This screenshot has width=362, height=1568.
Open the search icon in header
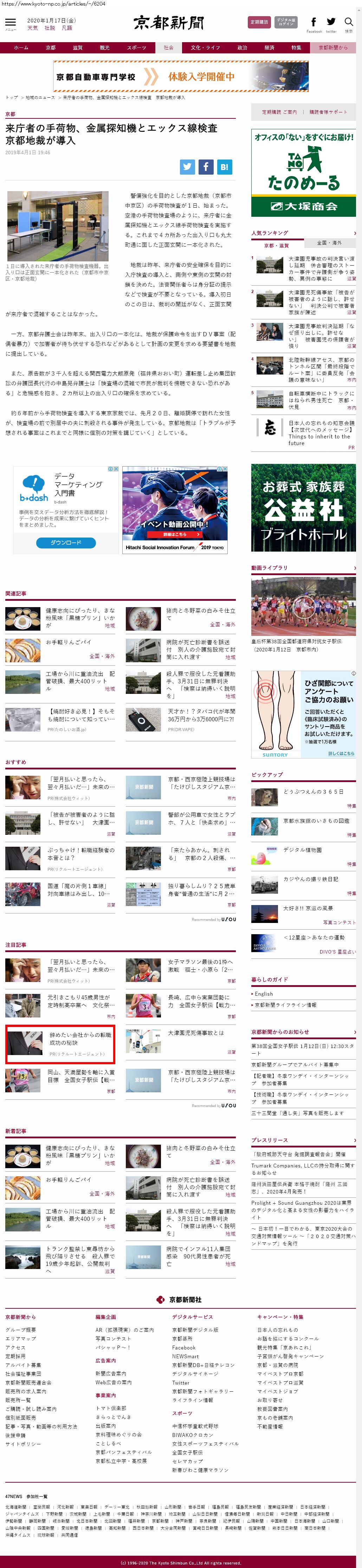point(349,22)
